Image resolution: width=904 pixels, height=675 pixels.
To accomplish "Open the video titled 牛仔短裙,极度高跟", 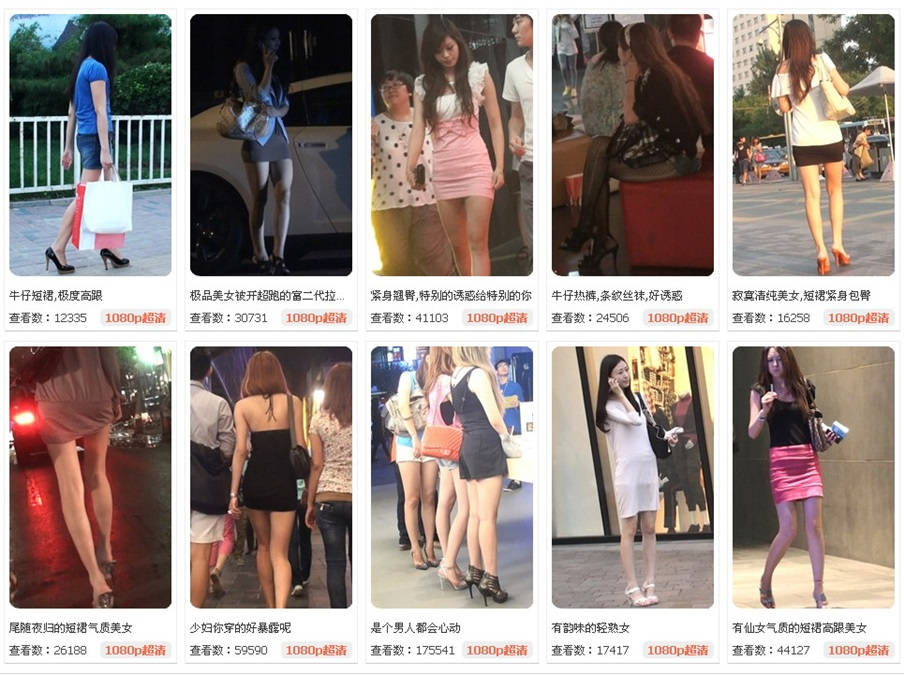I will pyautogui.click(x=90, y=145).
